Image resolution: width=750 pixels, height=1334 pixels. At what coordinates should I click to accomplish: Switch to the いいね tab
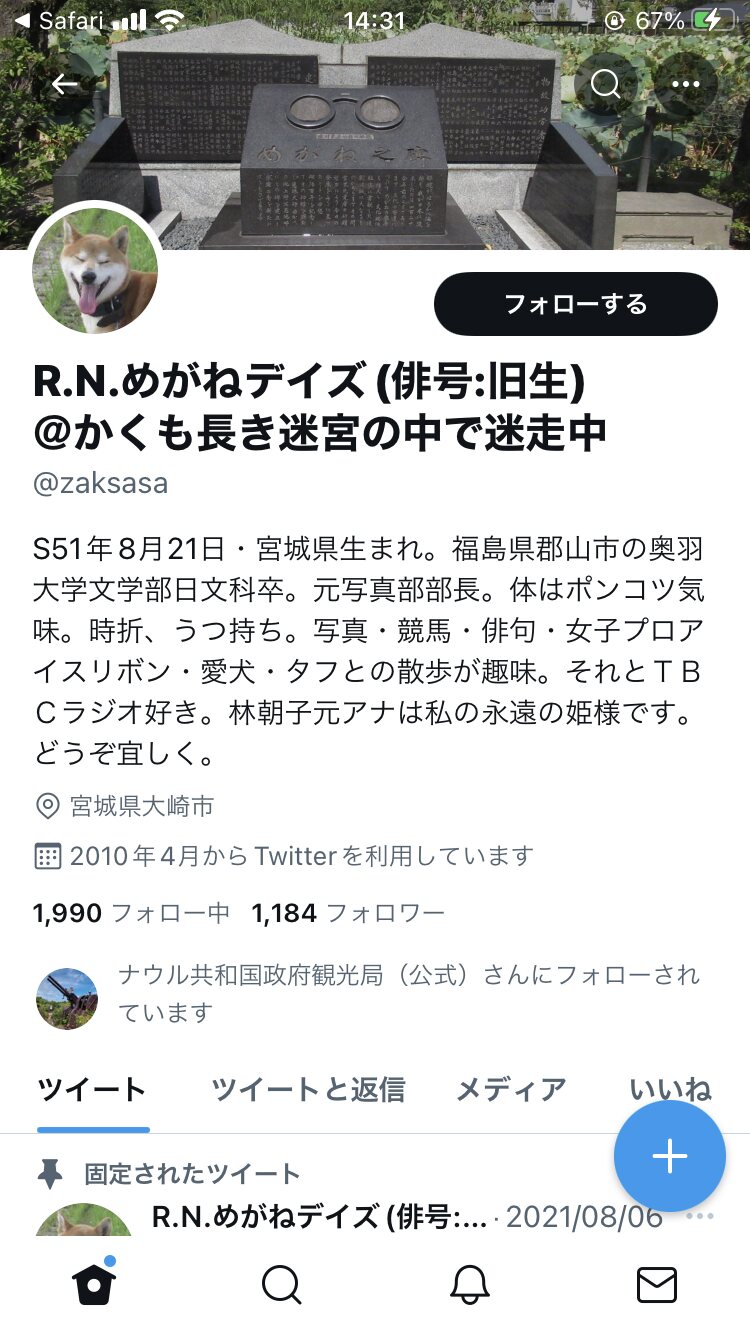click(x=671, y=1090)
